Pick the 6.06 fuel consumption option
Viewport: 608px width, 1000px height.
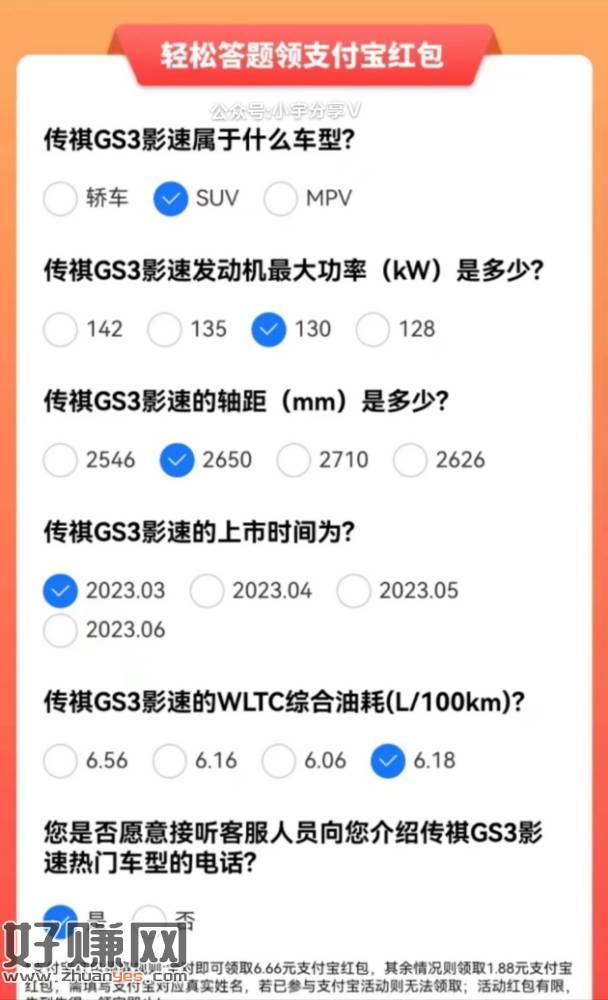pos(279,761)
